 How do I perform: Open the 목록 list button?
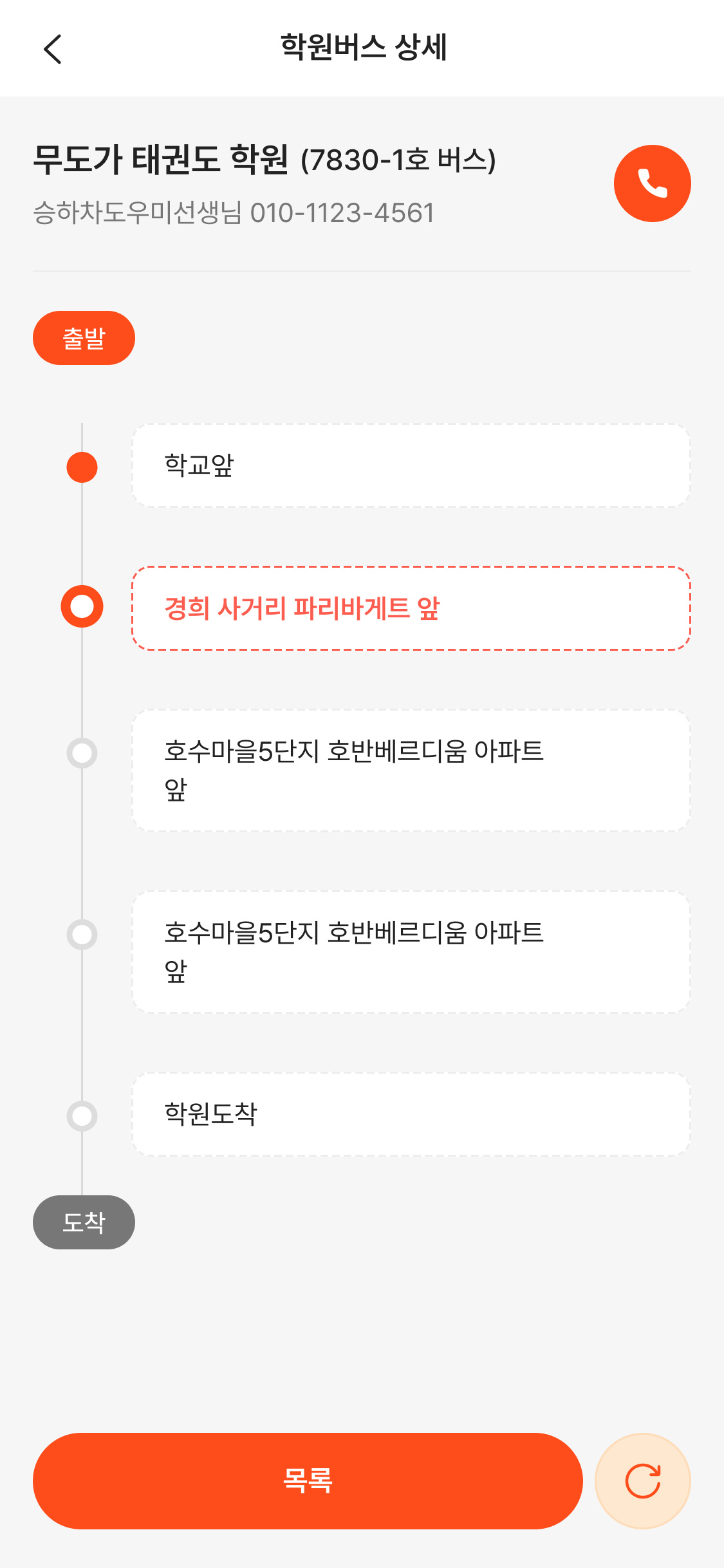(308, 1480)
